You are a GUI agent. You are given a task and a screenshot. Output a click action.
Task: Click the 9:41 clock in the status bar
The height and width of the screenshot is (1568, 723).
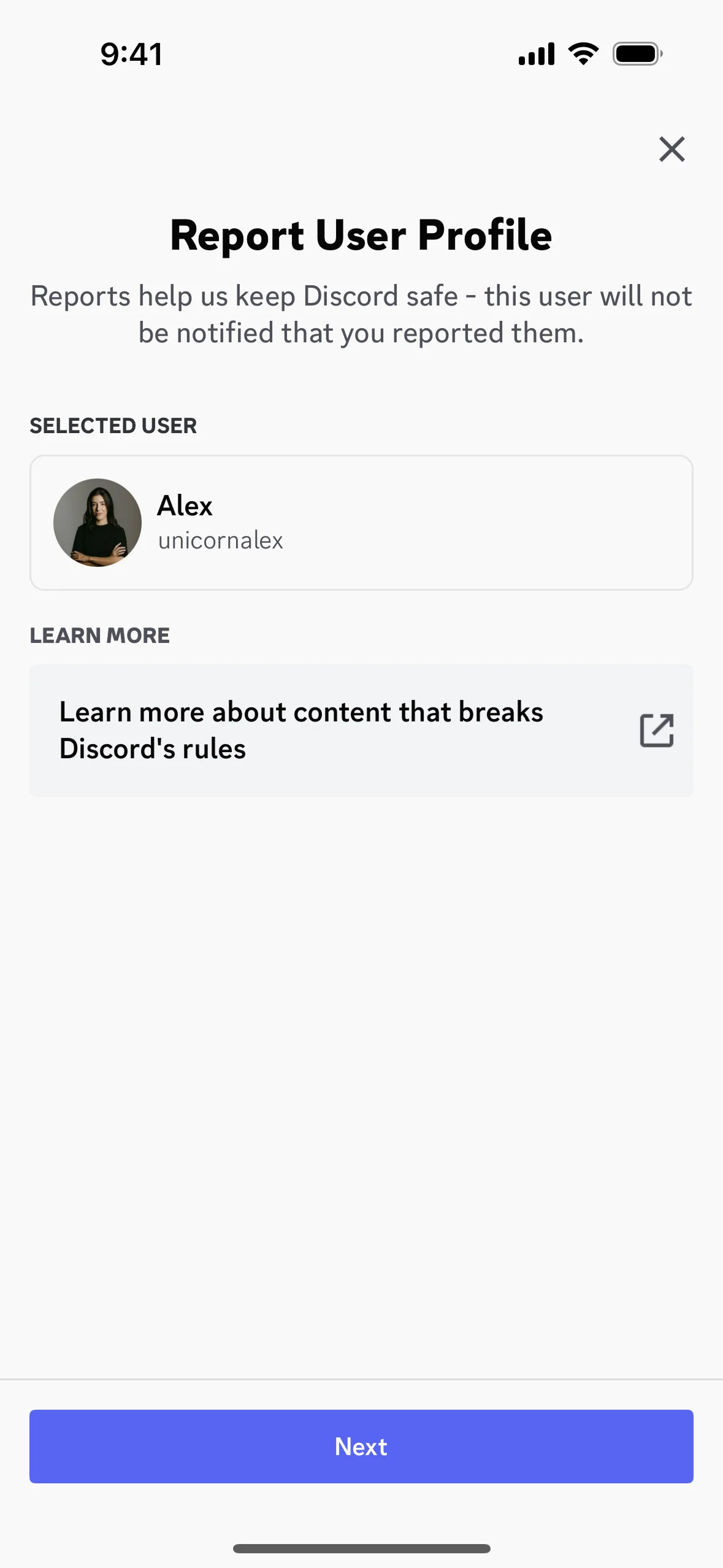(x=131, y=54)
